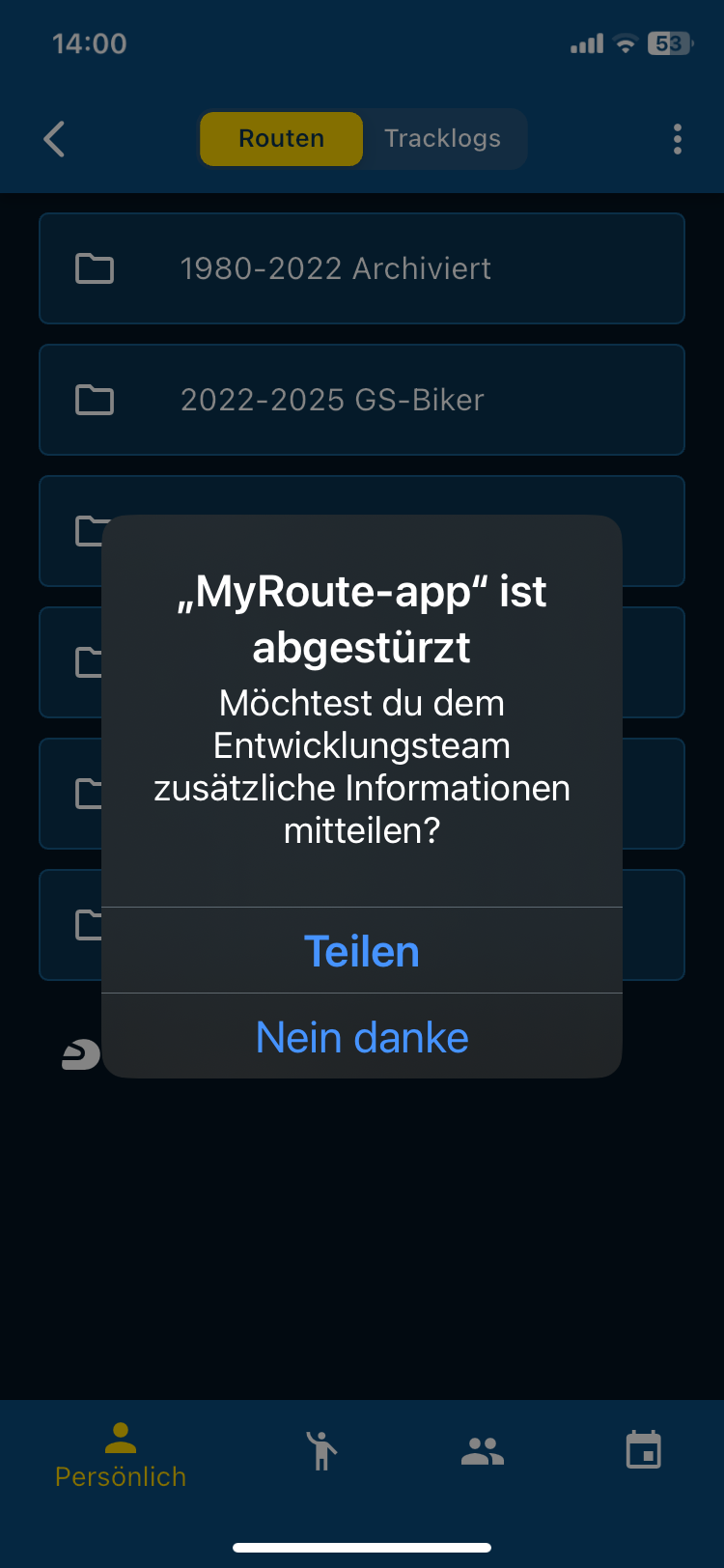Select the Routen tab
Screen dimensions: 724x1568
281,138
